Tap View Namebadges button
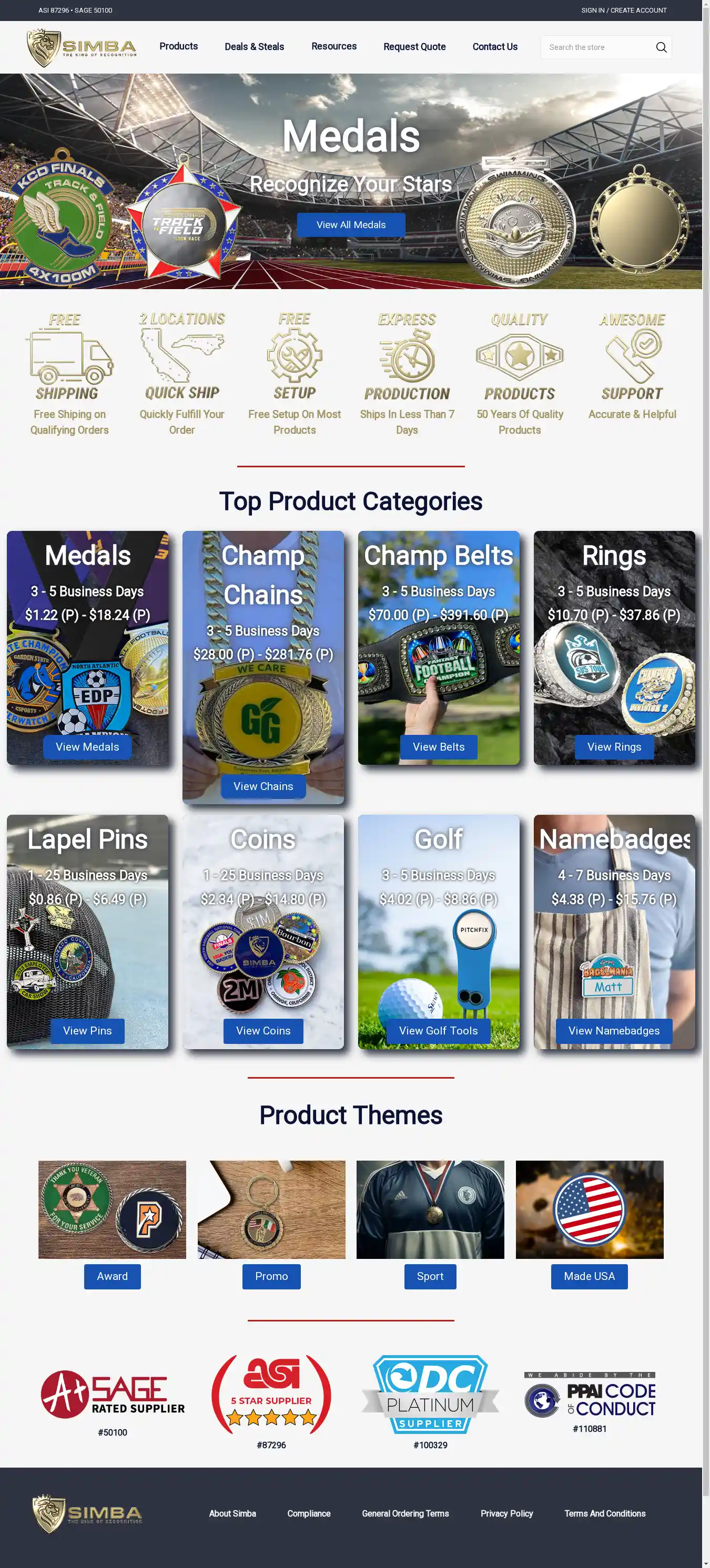The image size is (710, 1568). click(x=614, y=1030)
